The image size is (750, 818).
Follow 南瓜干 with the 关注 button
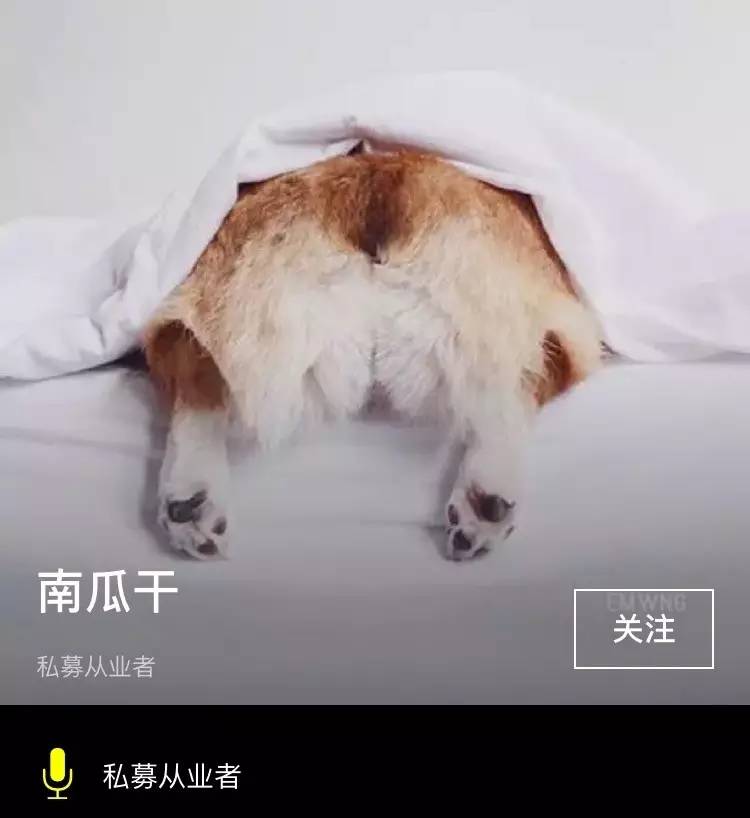point(643,629)
